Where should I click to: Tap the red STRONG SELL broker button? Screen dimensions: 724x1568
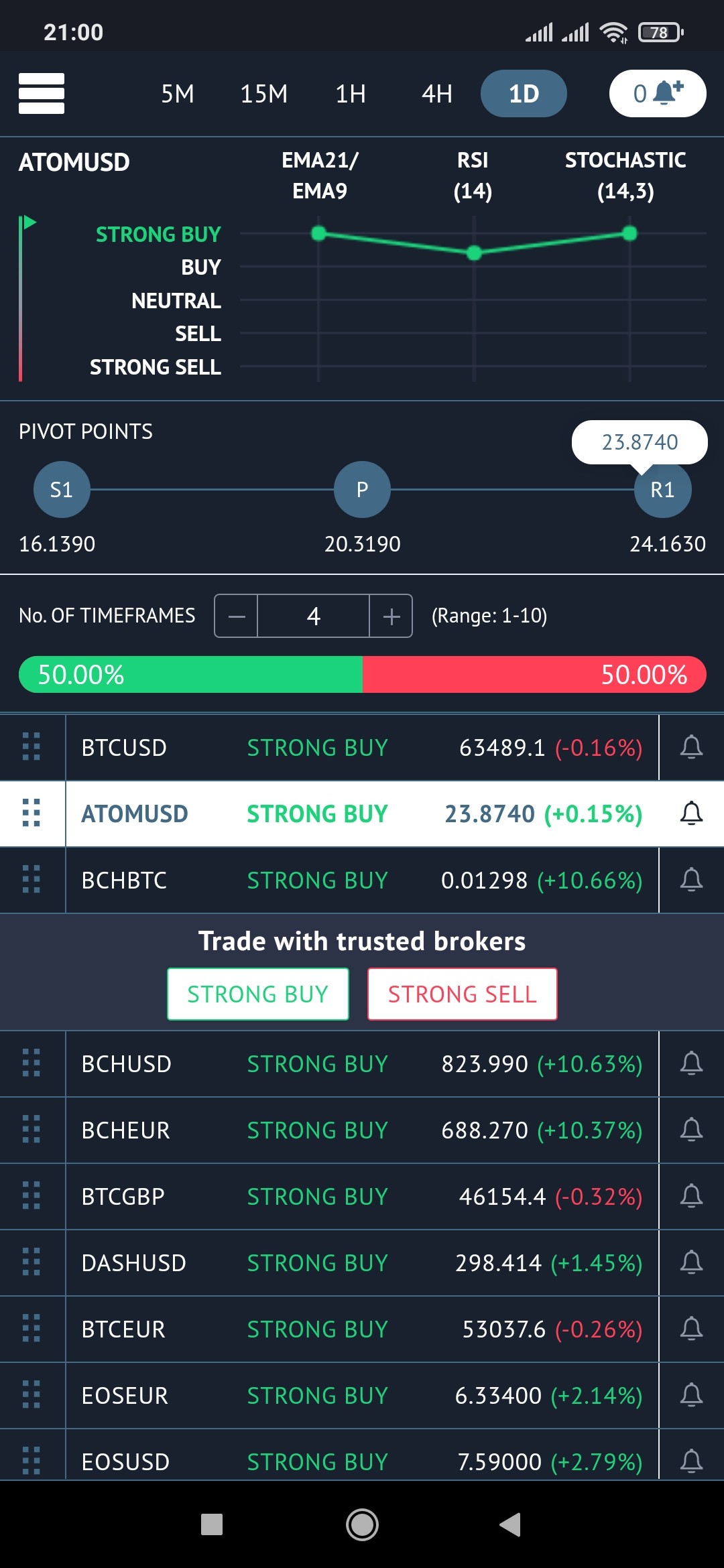[x=463, y=994]
